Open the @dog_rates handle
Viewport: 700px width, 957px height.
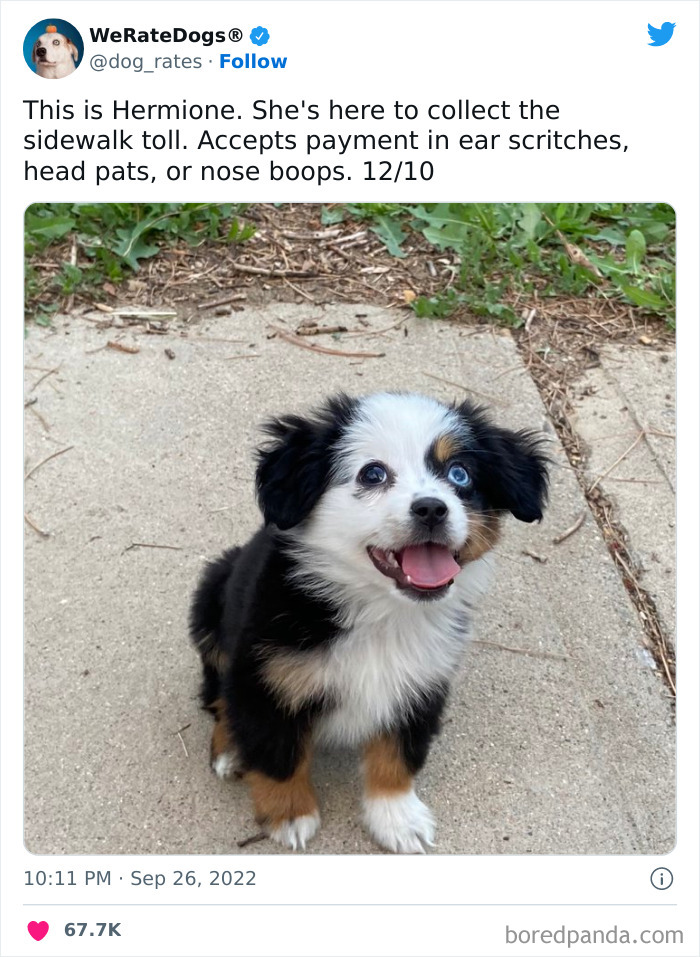click(x=144, y=62)
